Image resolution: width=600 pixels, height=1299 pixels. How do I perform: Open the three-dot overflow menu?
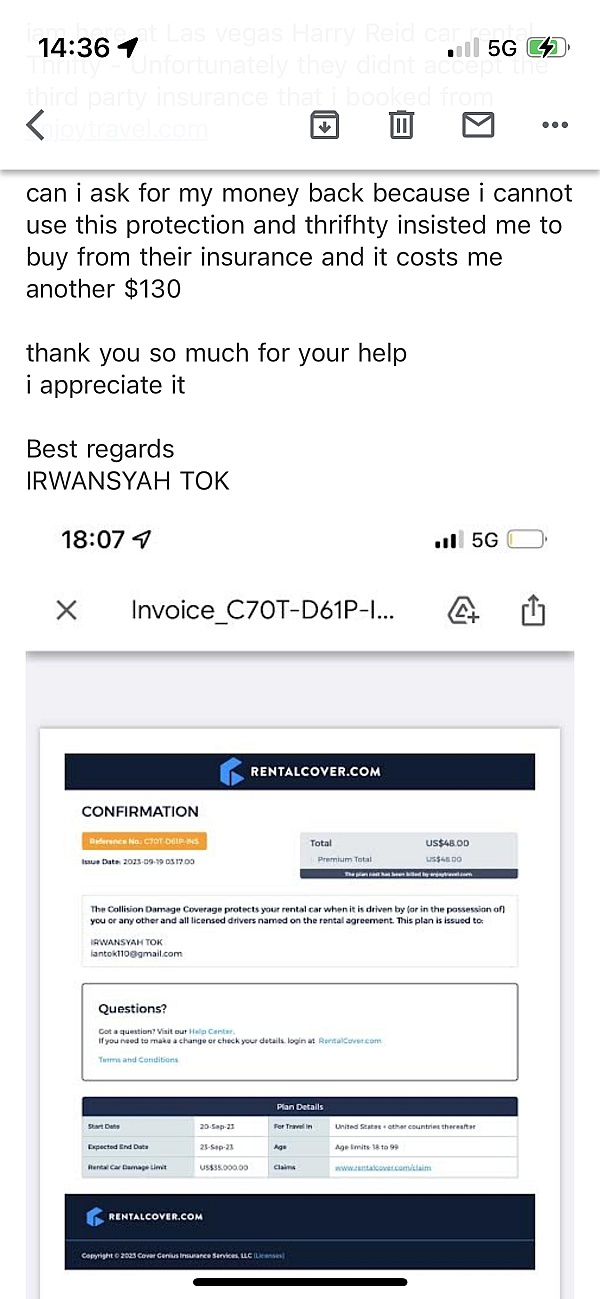pyautogui.click(x=554, y=126)
